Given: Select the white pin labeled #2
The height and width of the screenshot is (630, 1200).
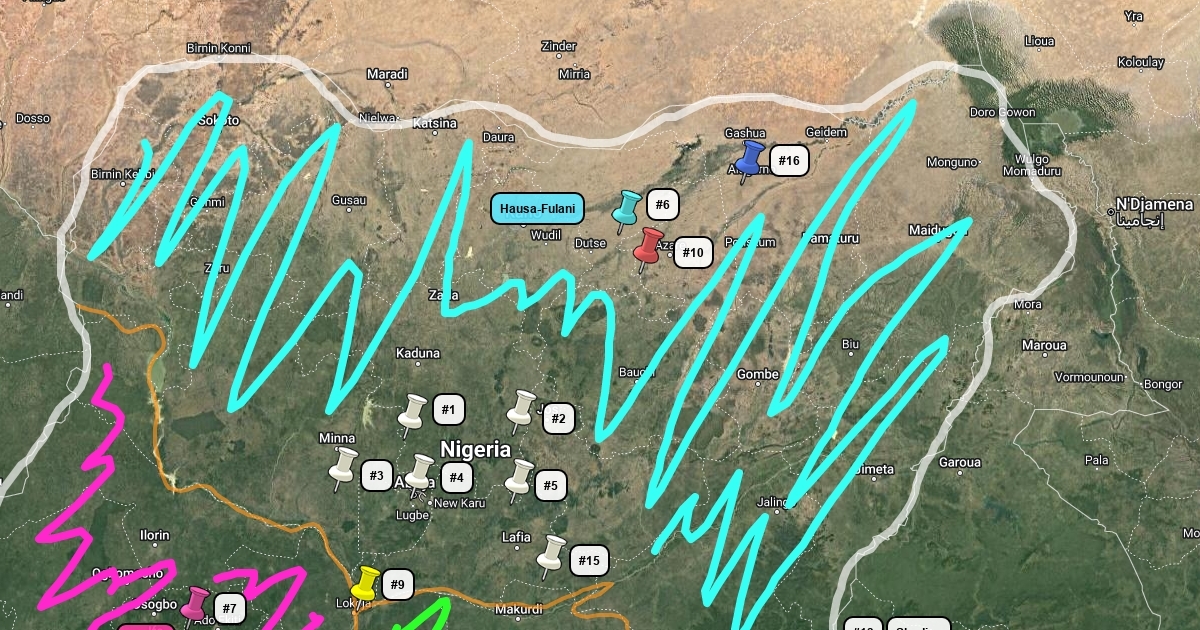Looking at the screenshot, I should tap(522, 408).
